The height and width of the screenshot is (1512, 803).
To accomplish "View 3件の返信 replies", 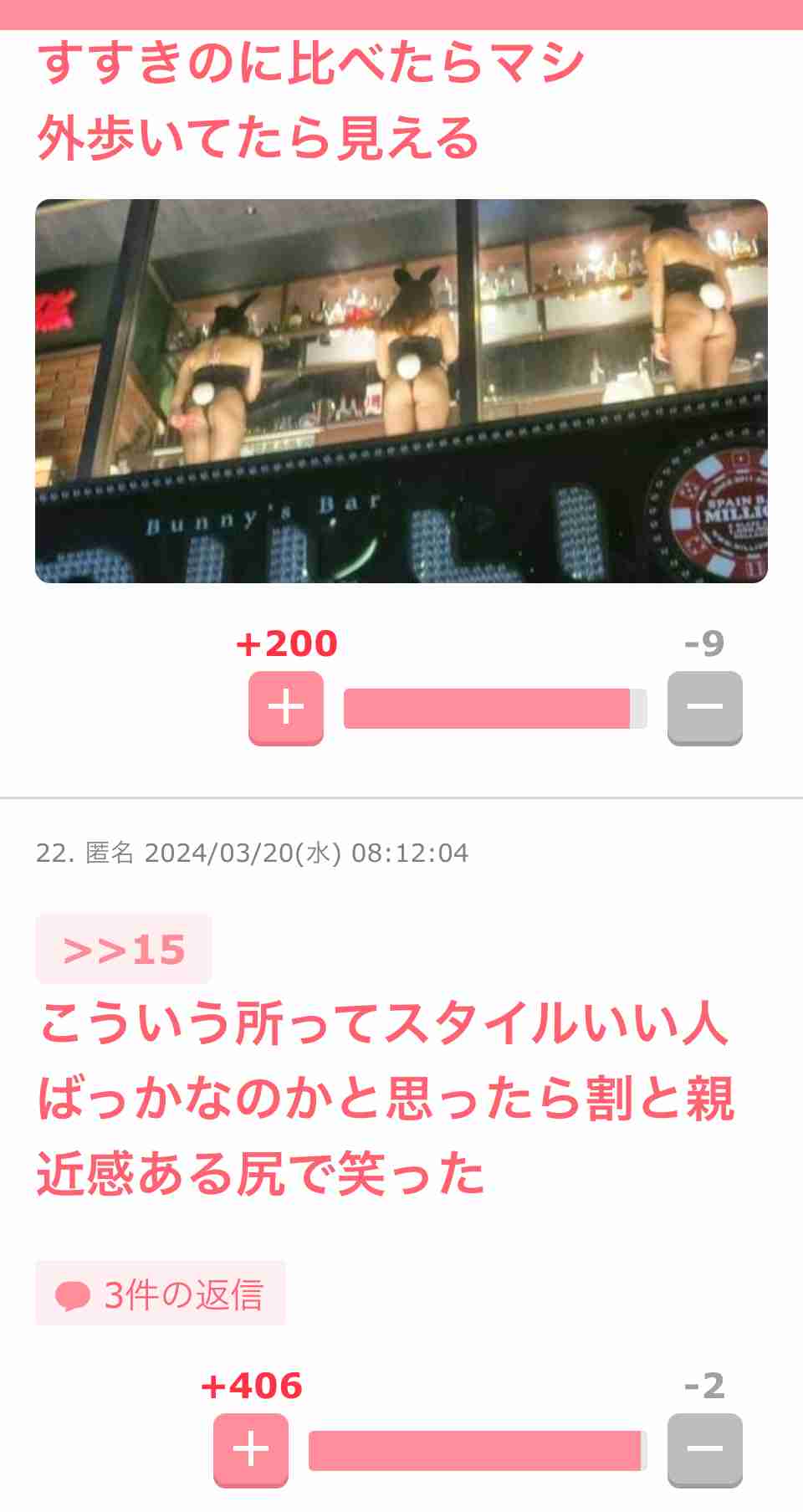I will (x=161, y=1294).
